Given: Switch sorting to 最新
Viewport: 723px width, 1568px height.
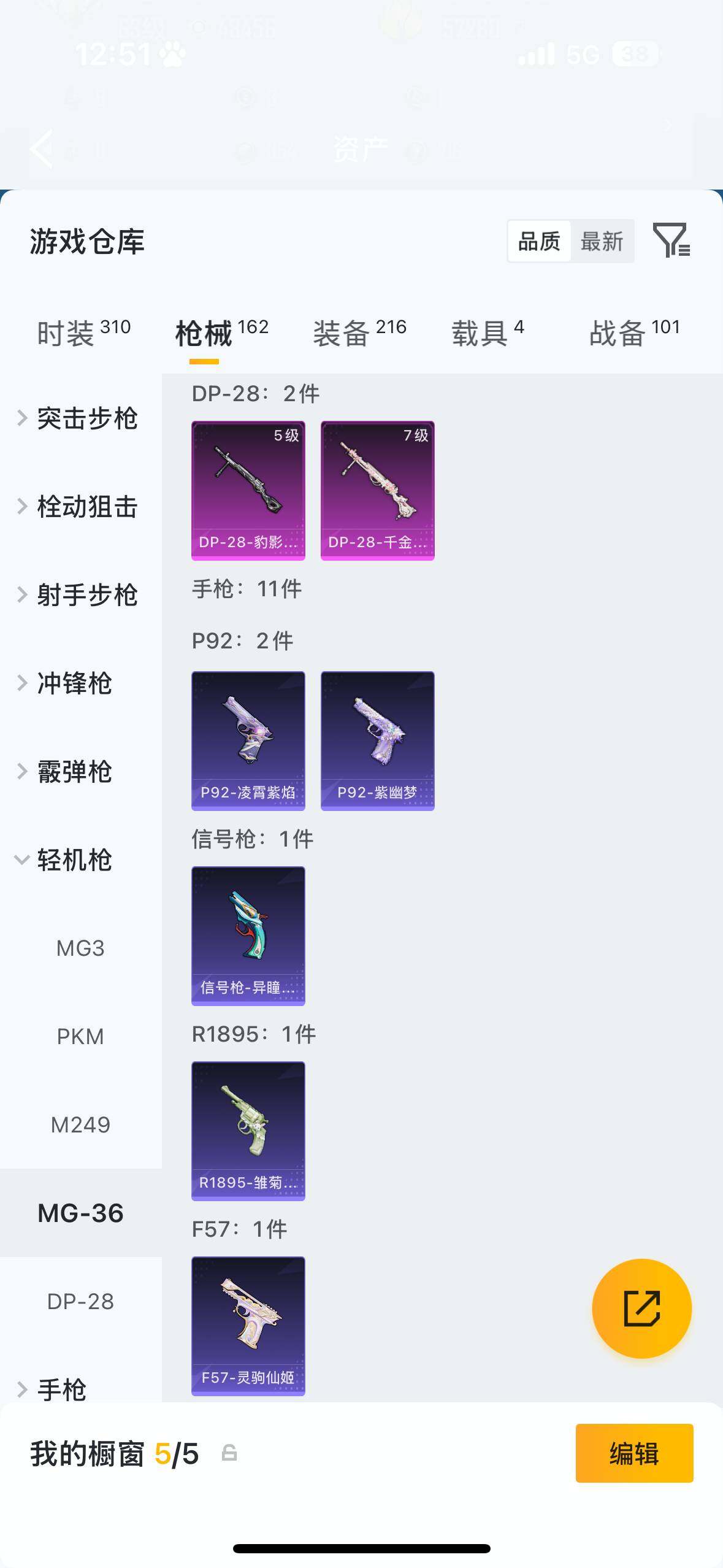Looking at the screenshot, I should coord(603,240).
